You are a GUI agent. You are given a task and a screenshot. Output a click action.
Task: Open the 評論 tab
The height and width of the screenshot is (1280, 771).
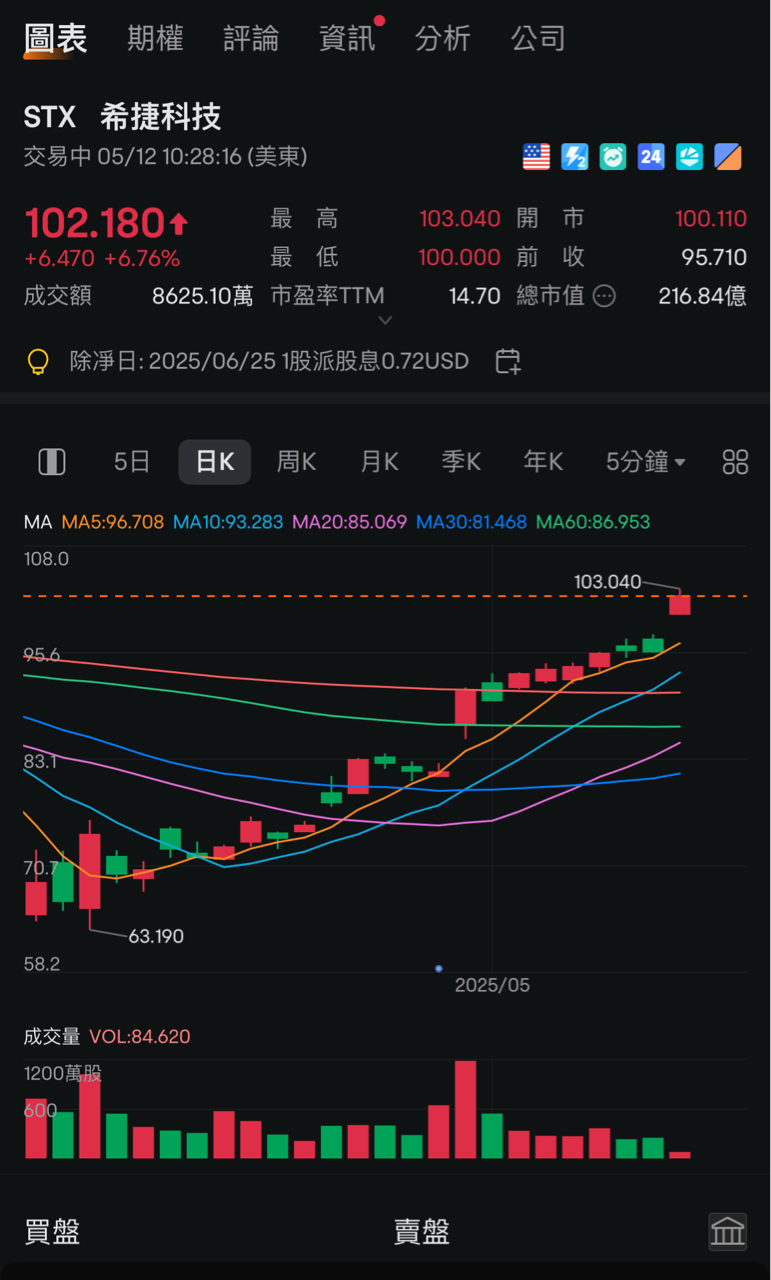(x=251, y=39)
